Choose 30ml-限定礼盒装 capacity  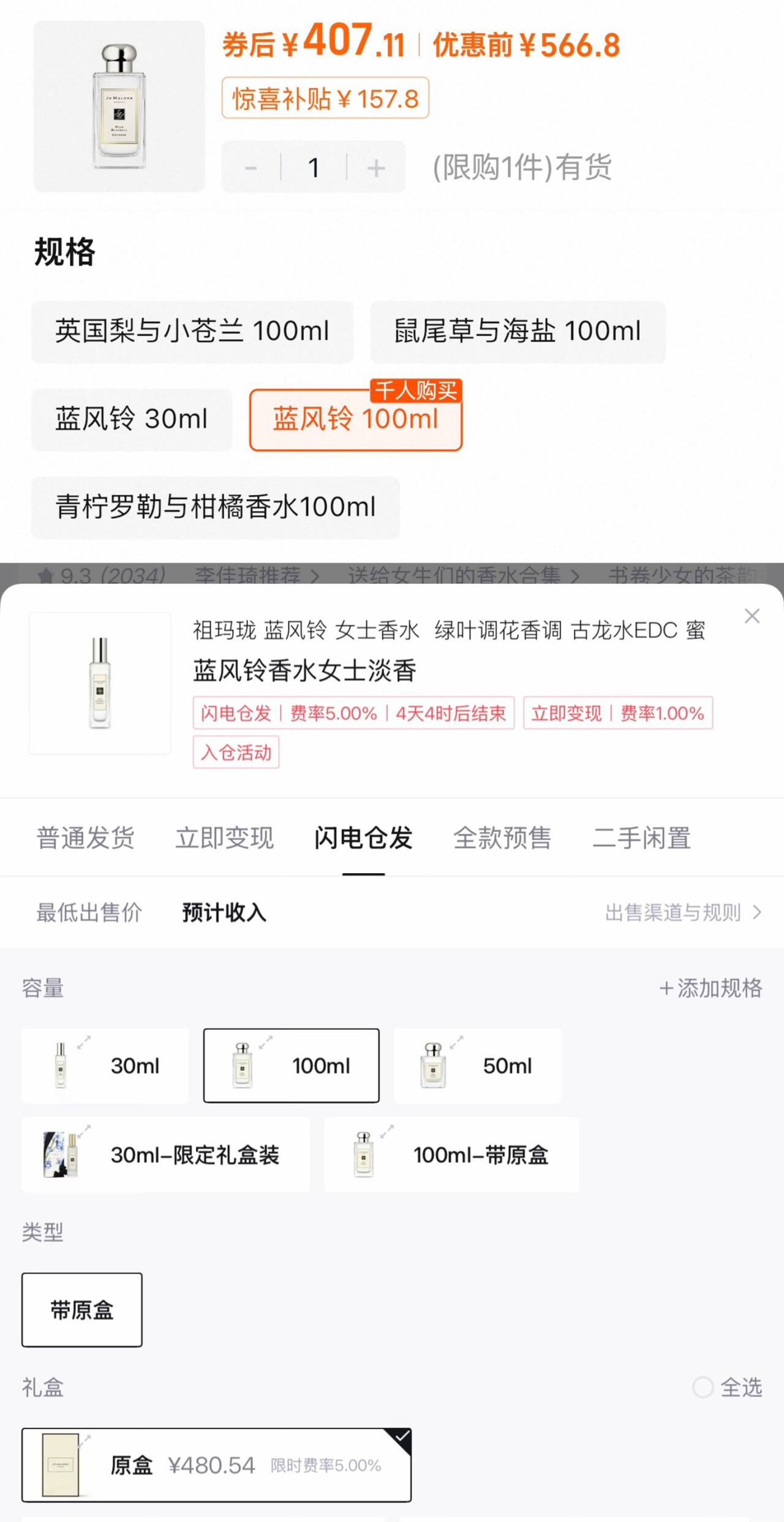[165, 1154]
